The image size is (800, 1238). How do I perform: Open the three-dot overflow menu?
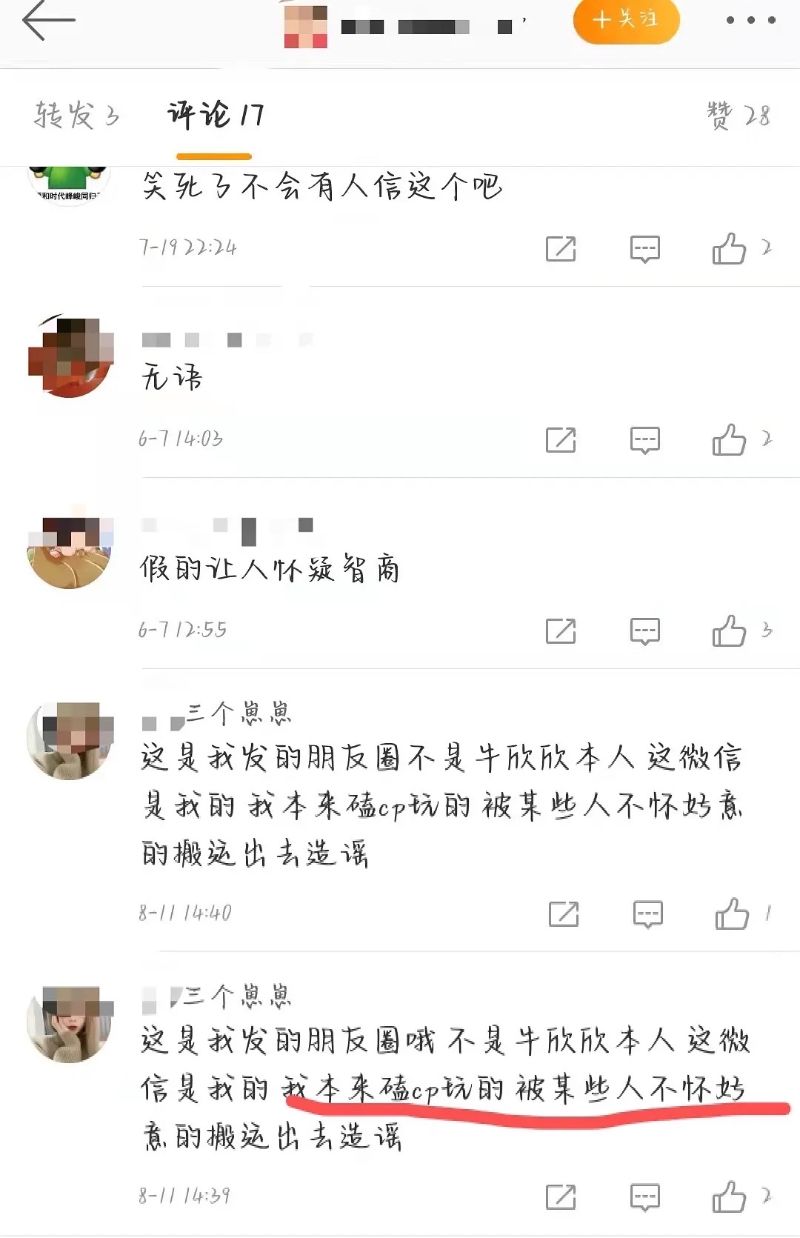[x=750, y=21]
